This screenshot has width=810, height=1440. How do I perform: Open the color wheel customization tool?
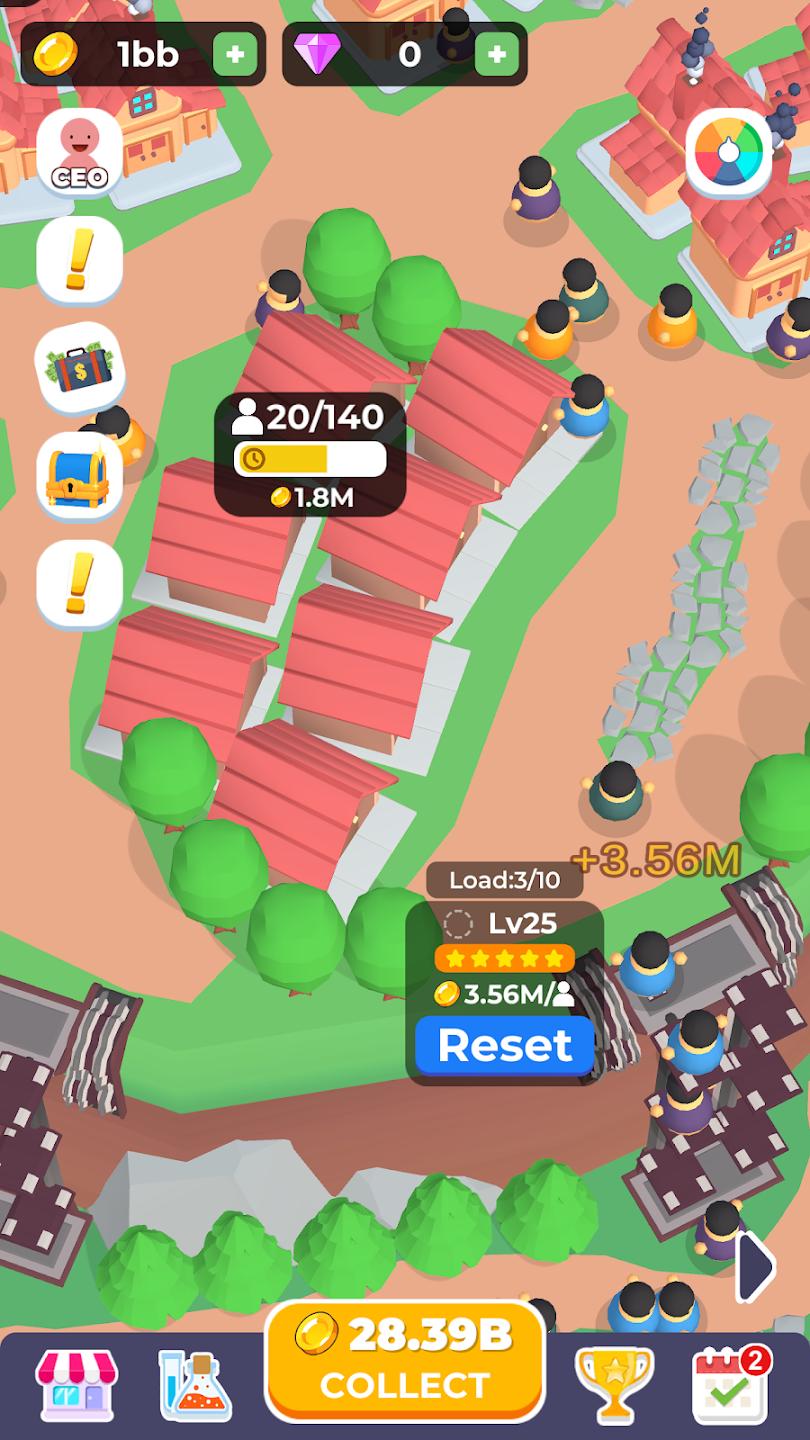(730, 150)
